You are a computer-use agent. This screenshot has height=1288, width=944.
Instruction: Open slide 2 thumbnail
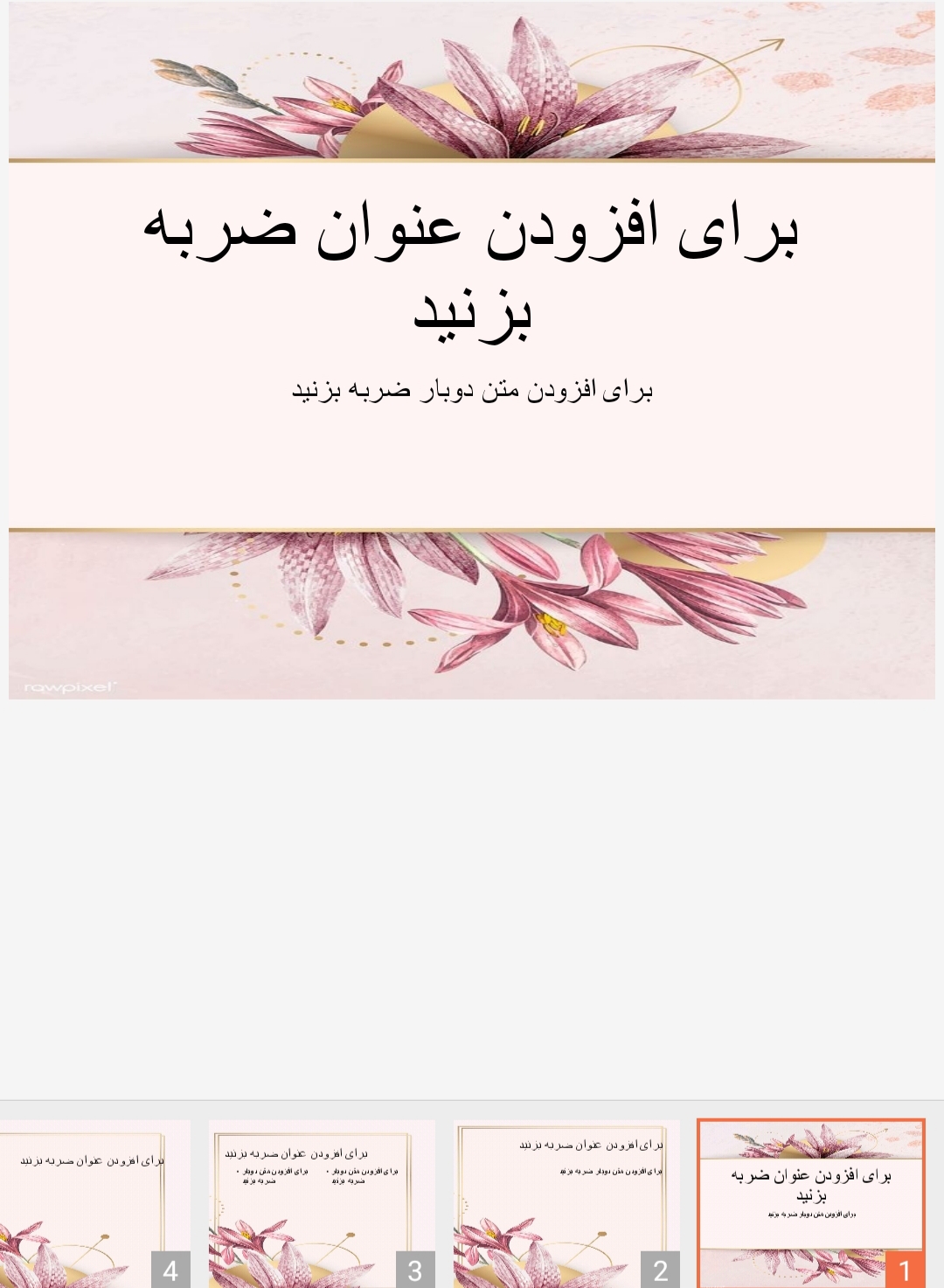point(566,1203)
